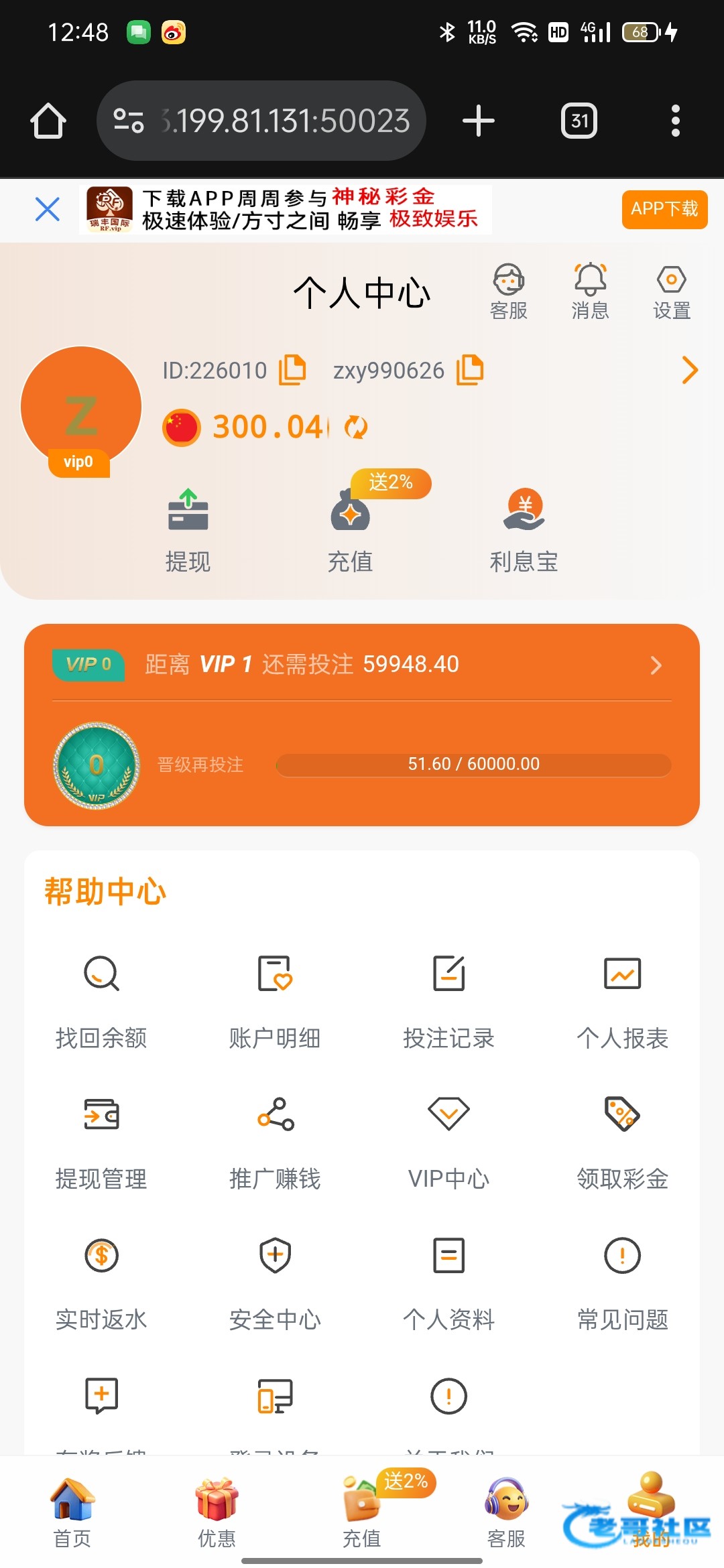This screenshot has height=1568, width=724.
Task: Open 提现 withdrawal
Action: [188, 529]
